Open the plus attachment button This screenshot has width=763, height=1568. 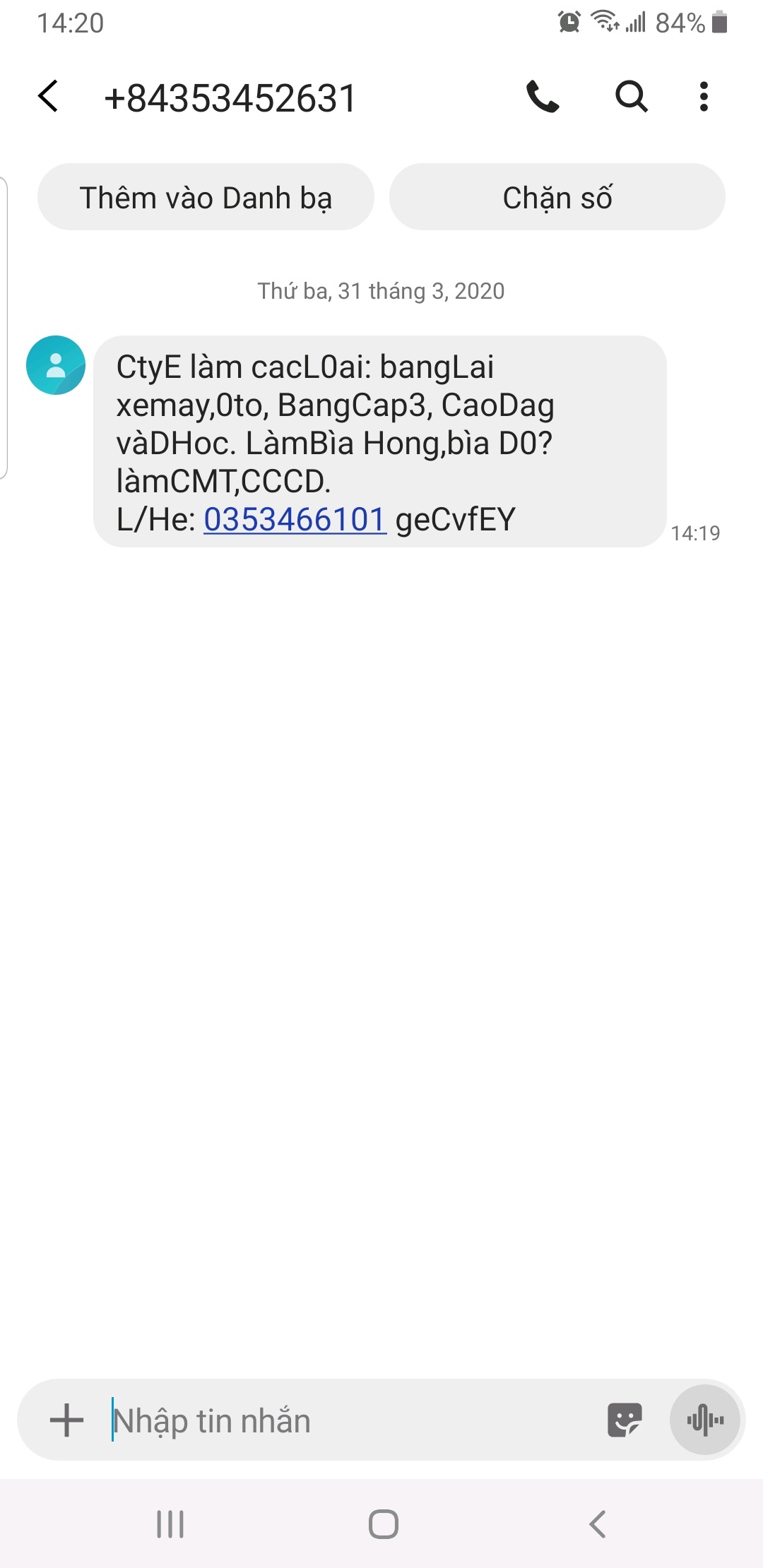(67, 1420)
